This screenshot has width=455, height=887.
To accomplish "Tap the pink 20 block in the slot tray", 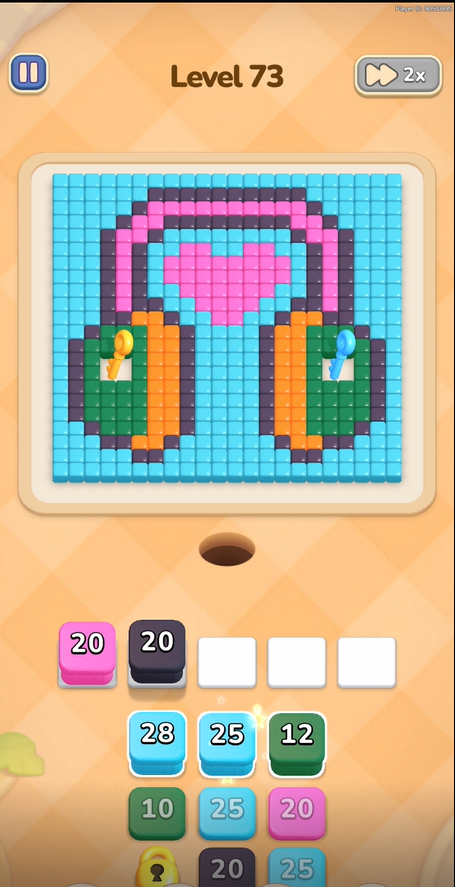I will (x=87, y=653).
